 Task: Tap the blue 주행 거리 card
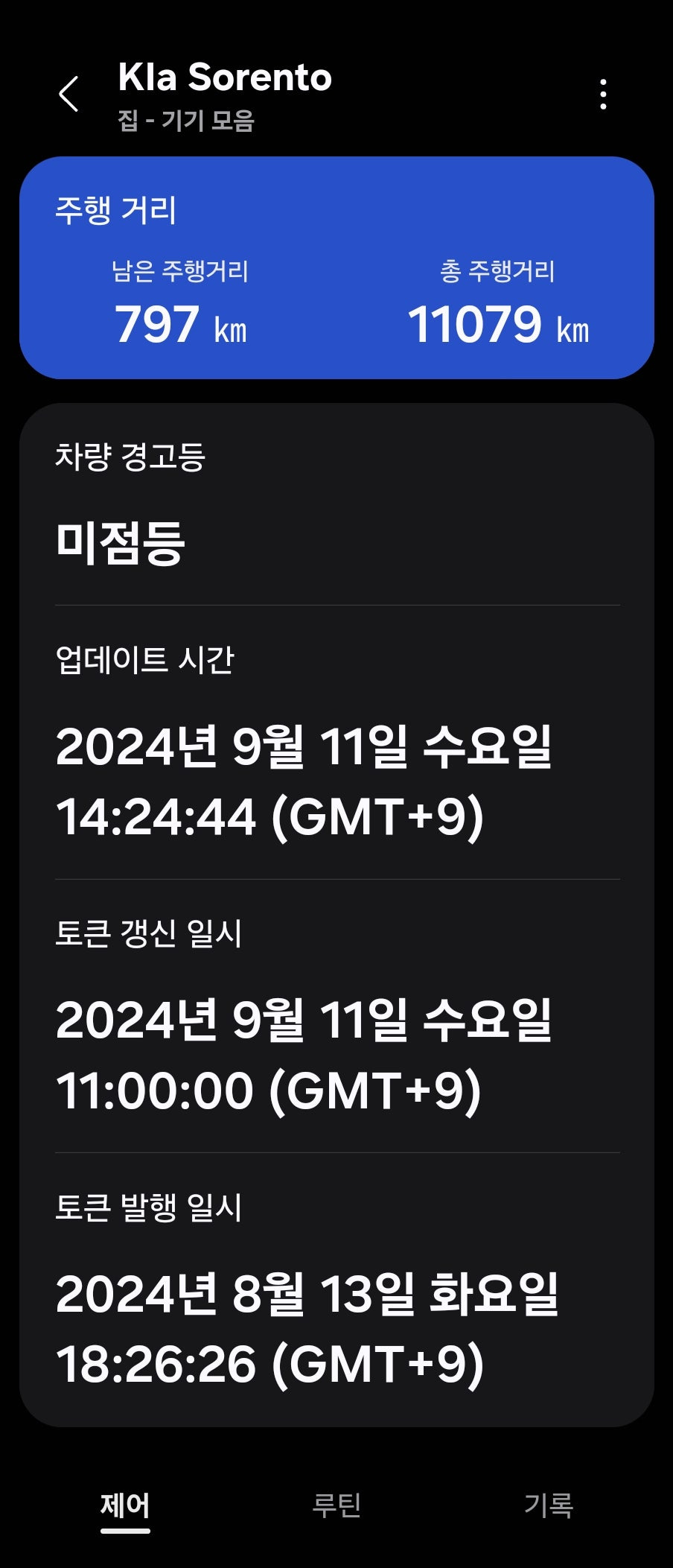click(336, 264)
